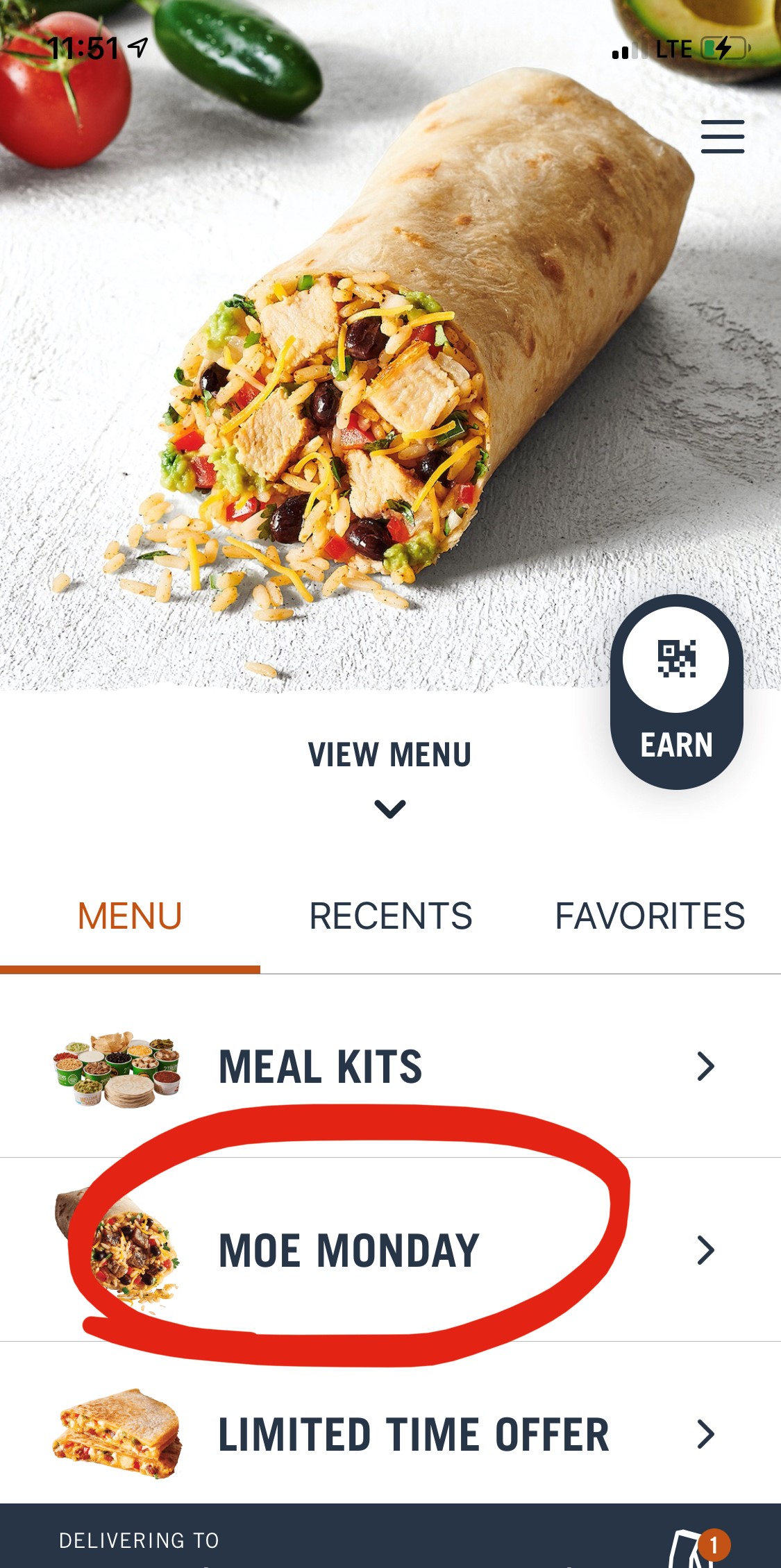This screenshot has height=1568, width=781.
Task: Open the Limited Time Offer category
Action: pyautogui.click(x=390, y=1434)
